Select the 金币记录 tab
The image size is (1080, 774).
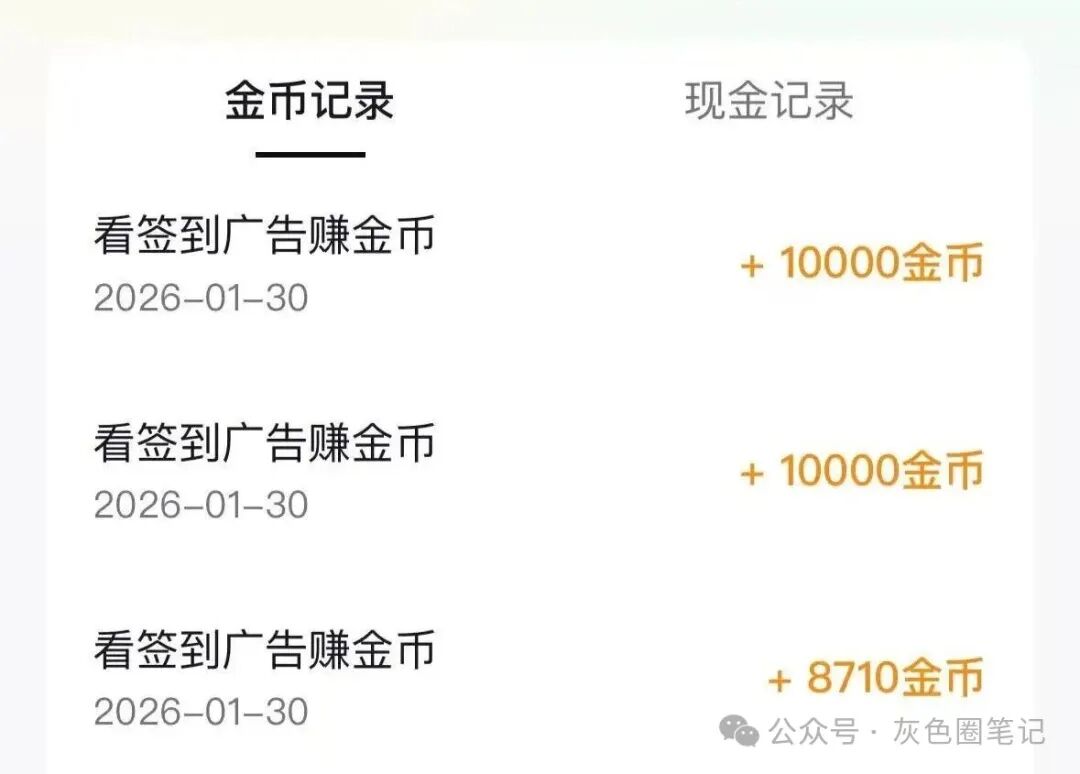[x=309, y=101]
